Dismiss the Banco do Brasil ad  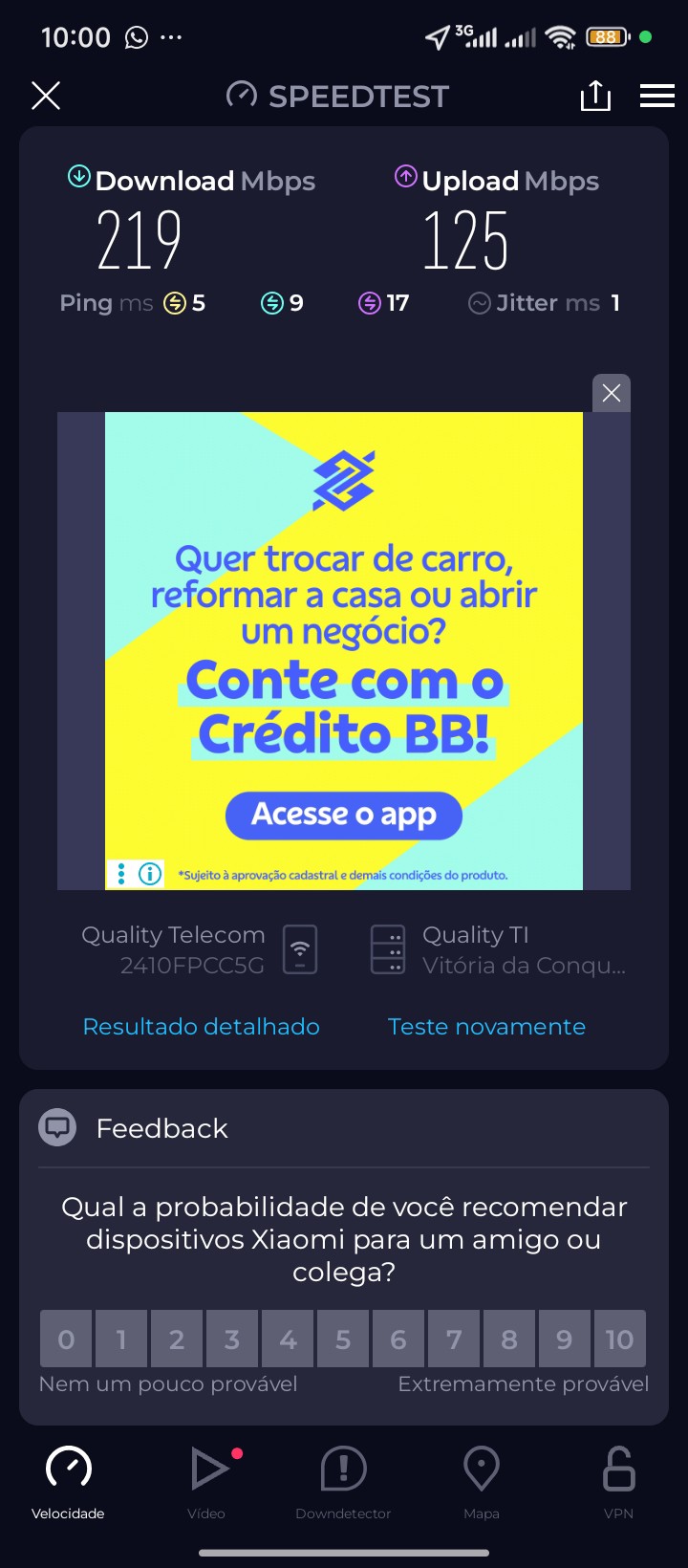(x=612, y=393)
